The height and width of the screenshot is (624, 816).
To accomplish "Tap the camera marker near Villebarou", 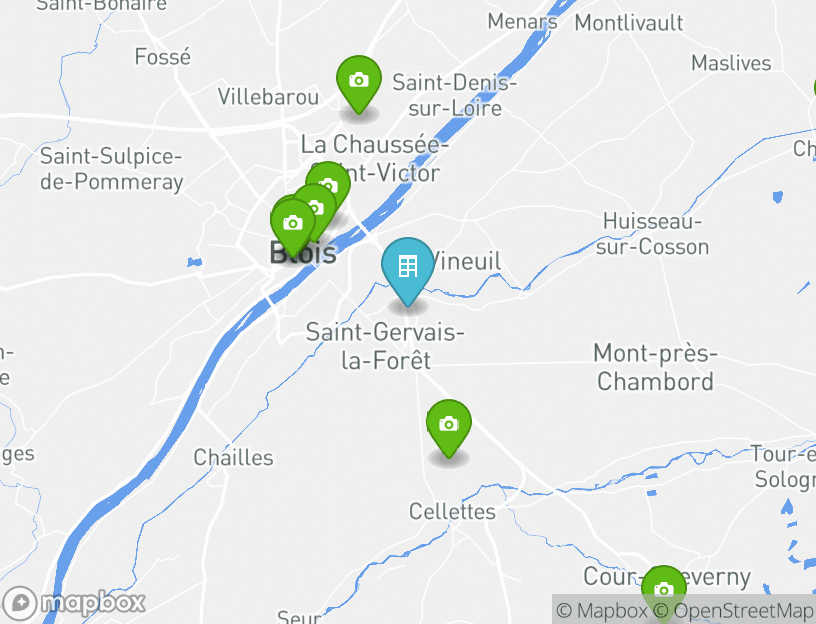I will pos(358,81).
